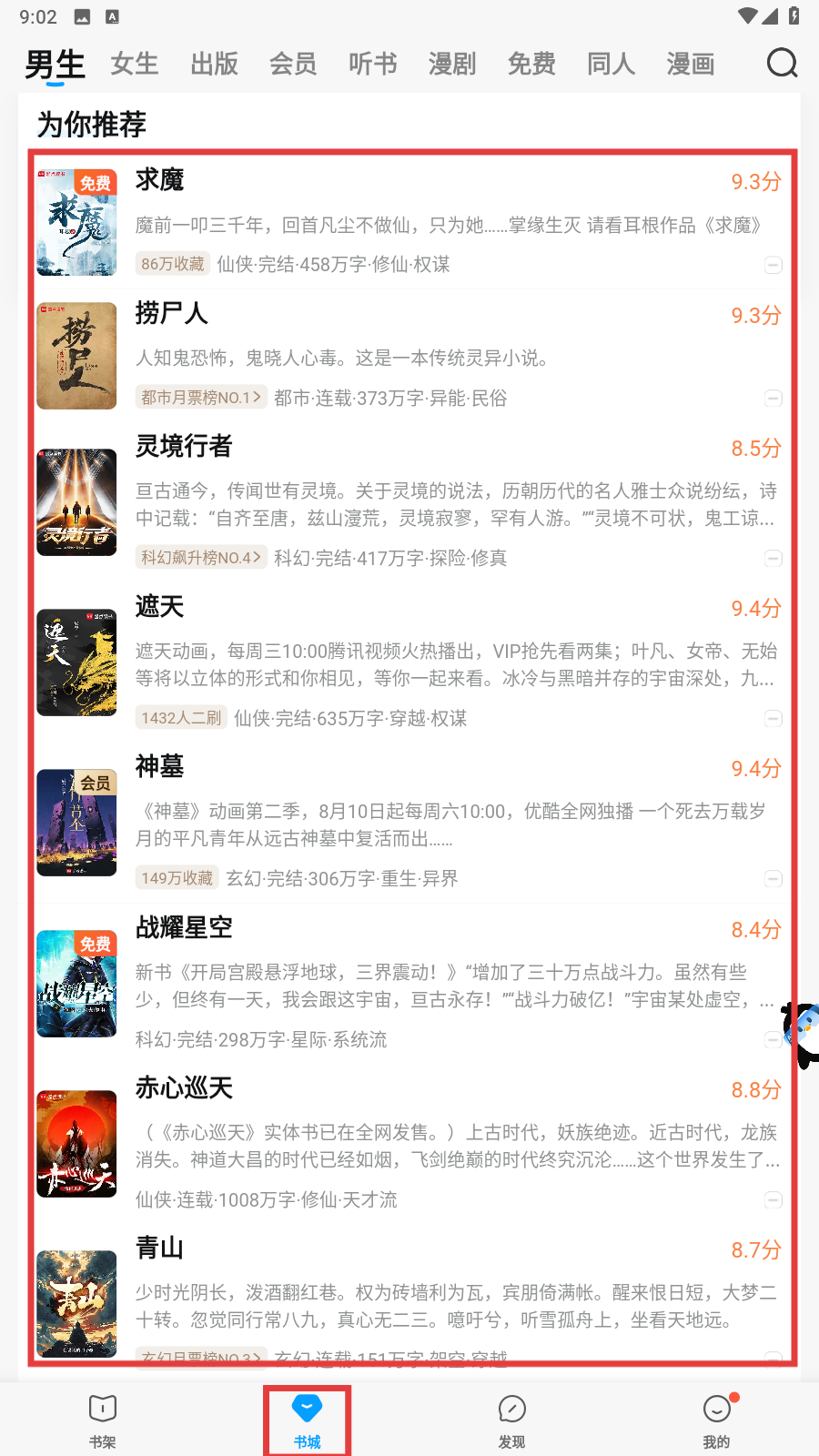Tap the 都市月票榜NO.1 ranking tag
Screen dimensions: 819x1456
pyautogui.click(x=201, y=398)
